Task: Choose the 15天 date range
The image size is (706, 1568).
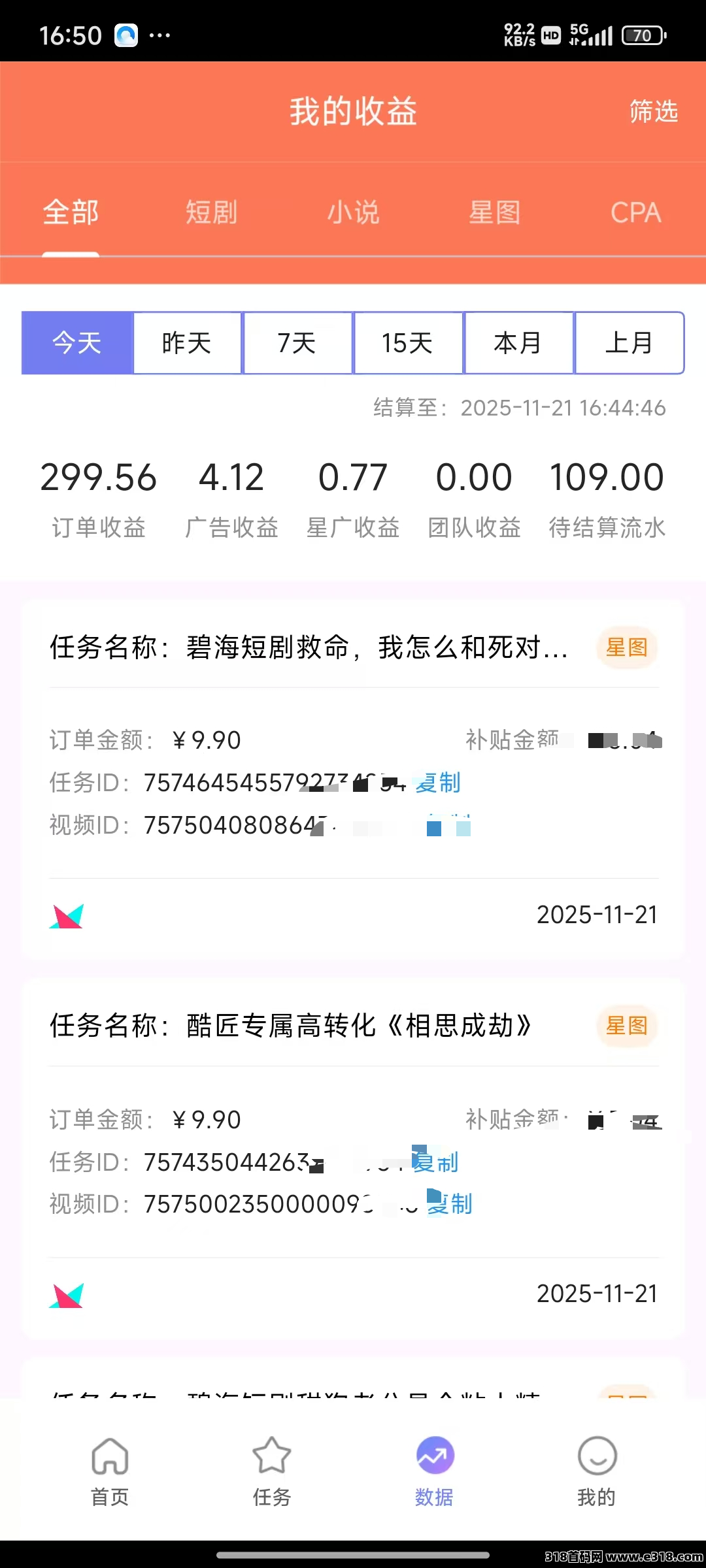Action: click(x=408, y=343)
